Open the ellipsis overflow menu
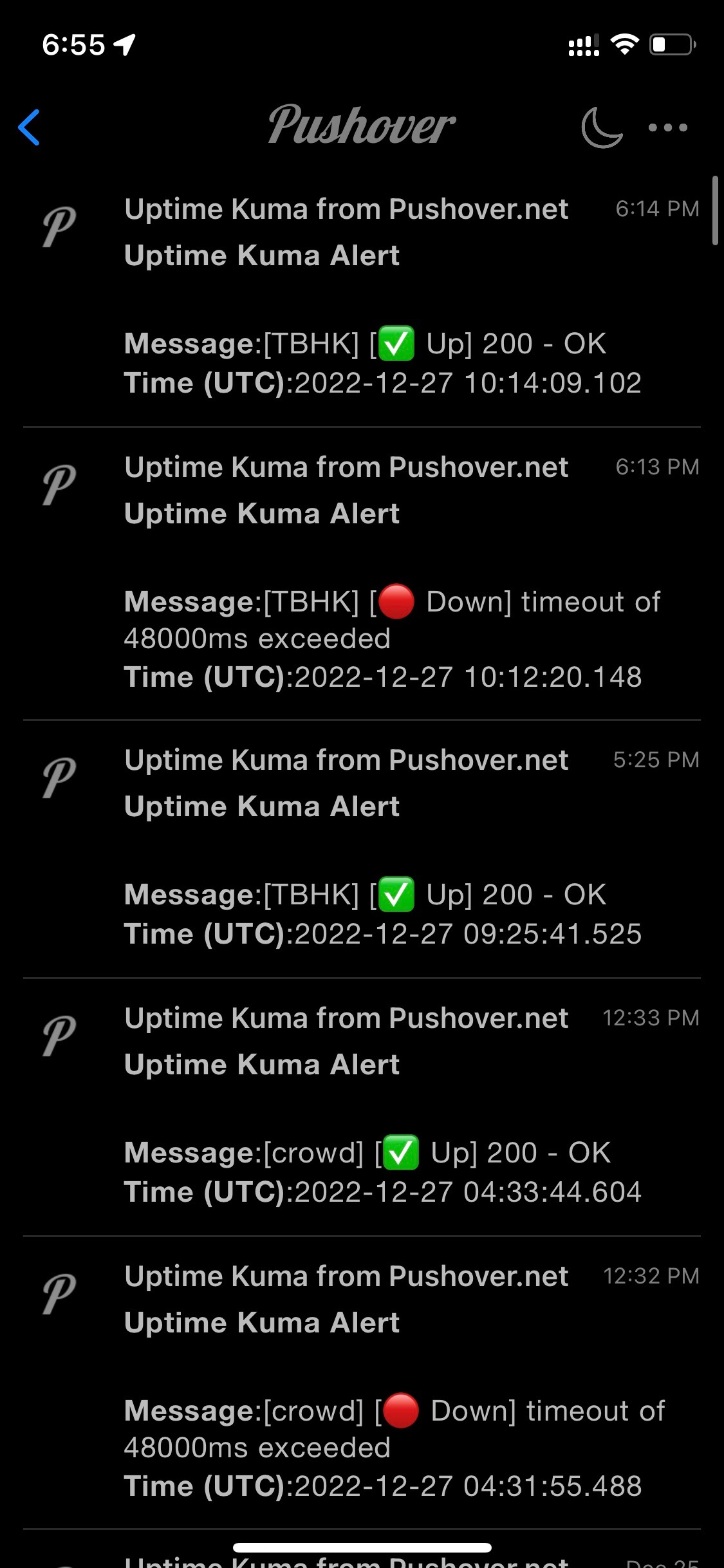Image resolution: width=724 pixels, height=1568 pixels. coord(666,127)
